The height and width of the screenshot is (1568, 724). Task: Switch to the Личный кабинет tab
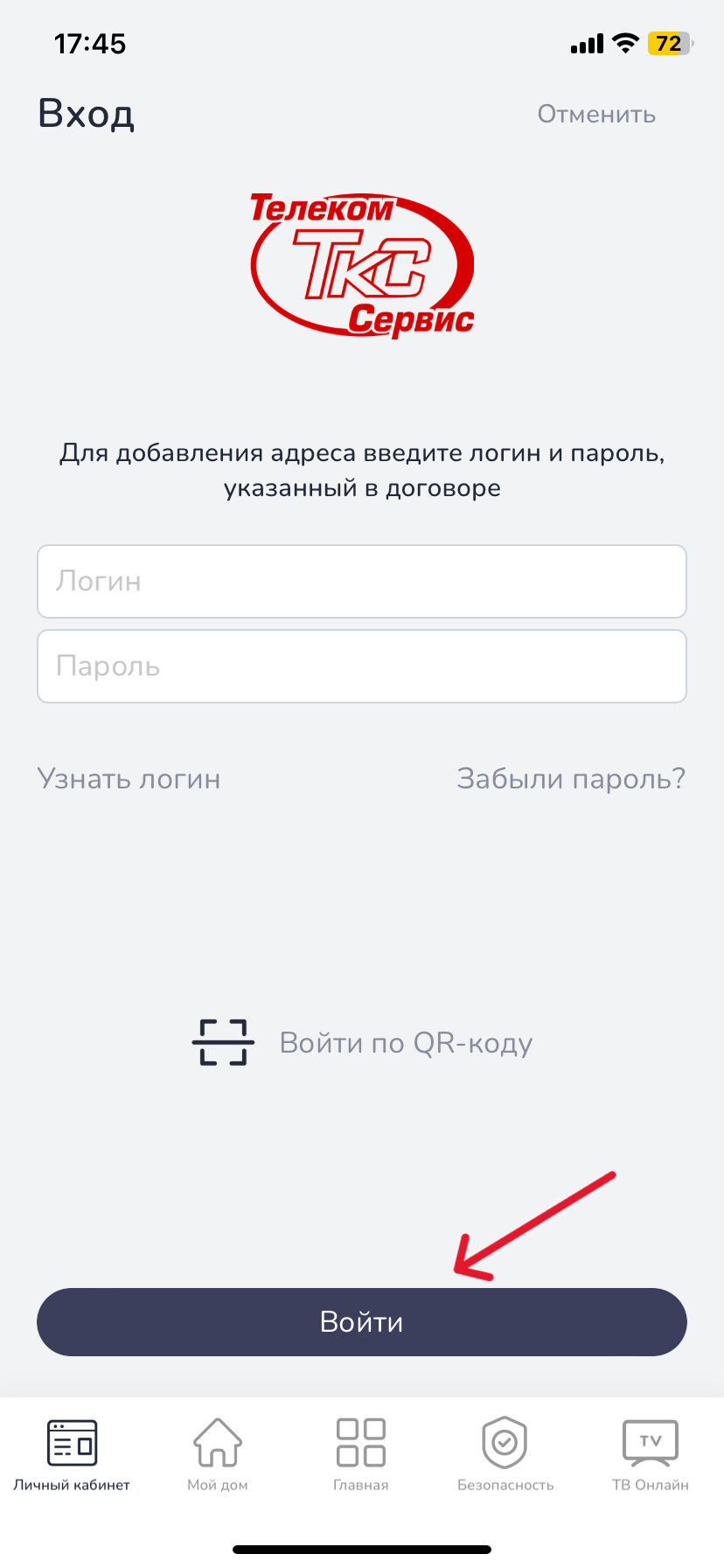pyautogui.click(x=72, y=1456)
